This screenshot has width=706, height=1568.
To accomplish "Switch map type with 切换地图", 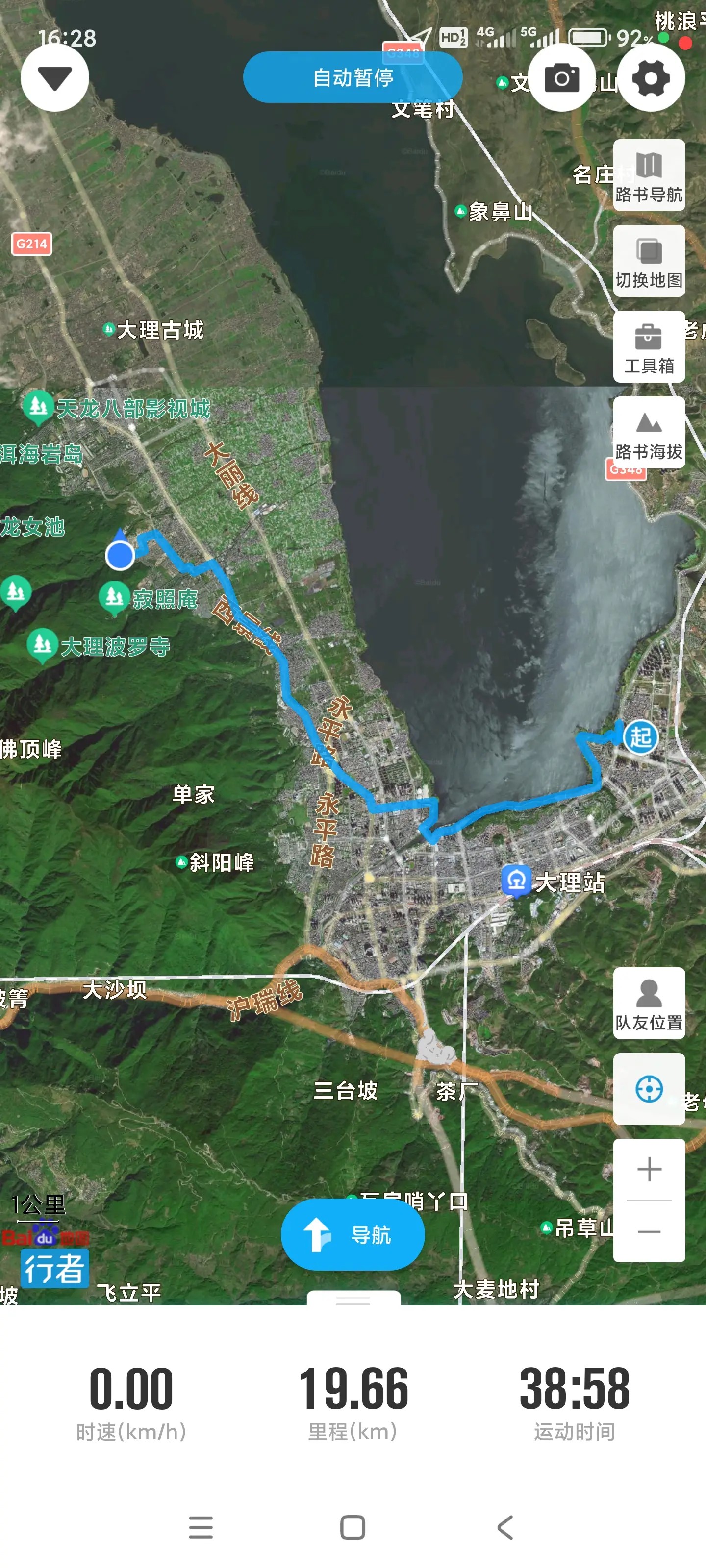I will [x=648, y=261].
